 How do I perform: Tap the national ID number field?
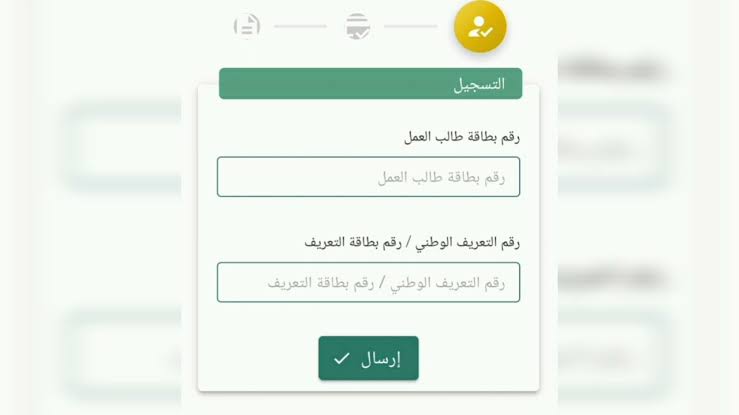coord(368,282)
